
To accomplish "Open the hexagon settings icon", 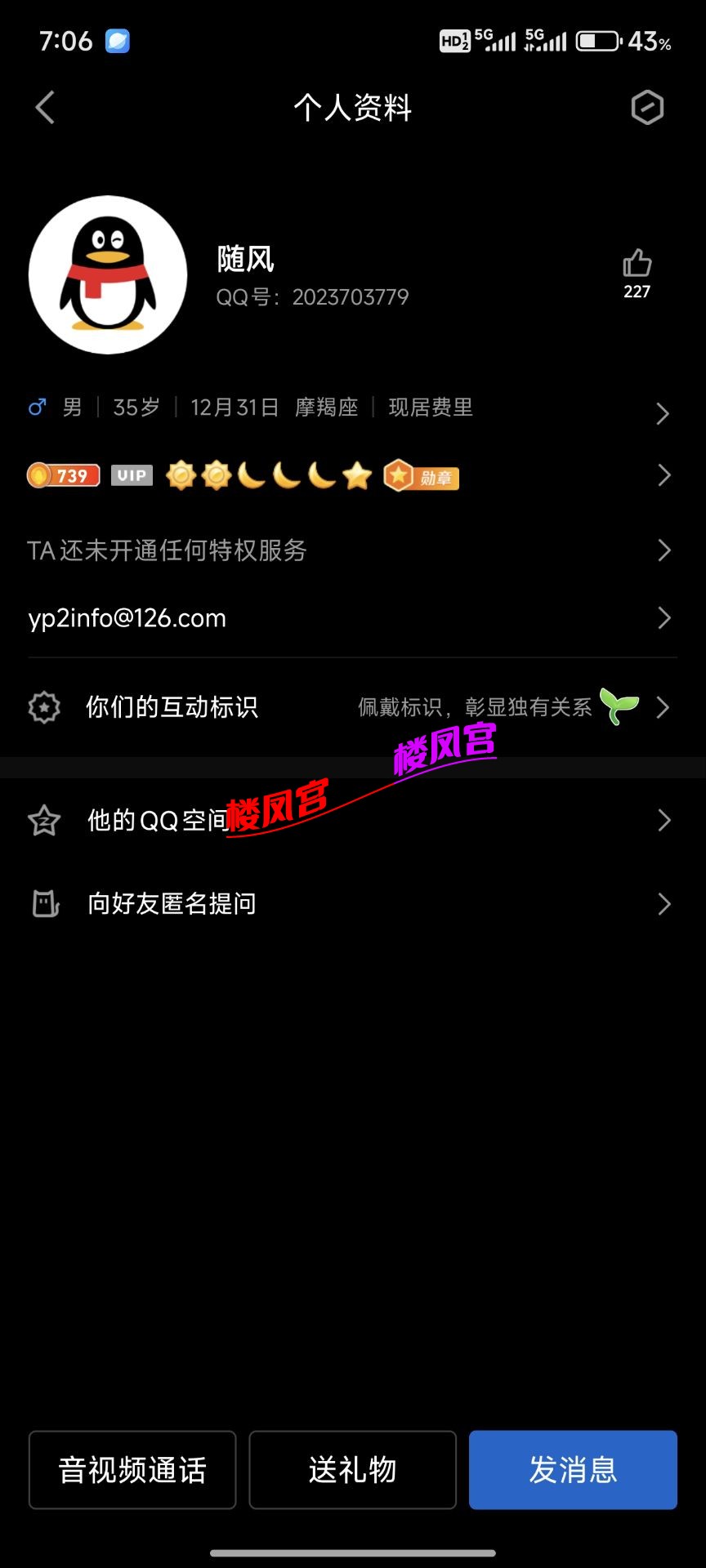I will (x=647, y=108).
